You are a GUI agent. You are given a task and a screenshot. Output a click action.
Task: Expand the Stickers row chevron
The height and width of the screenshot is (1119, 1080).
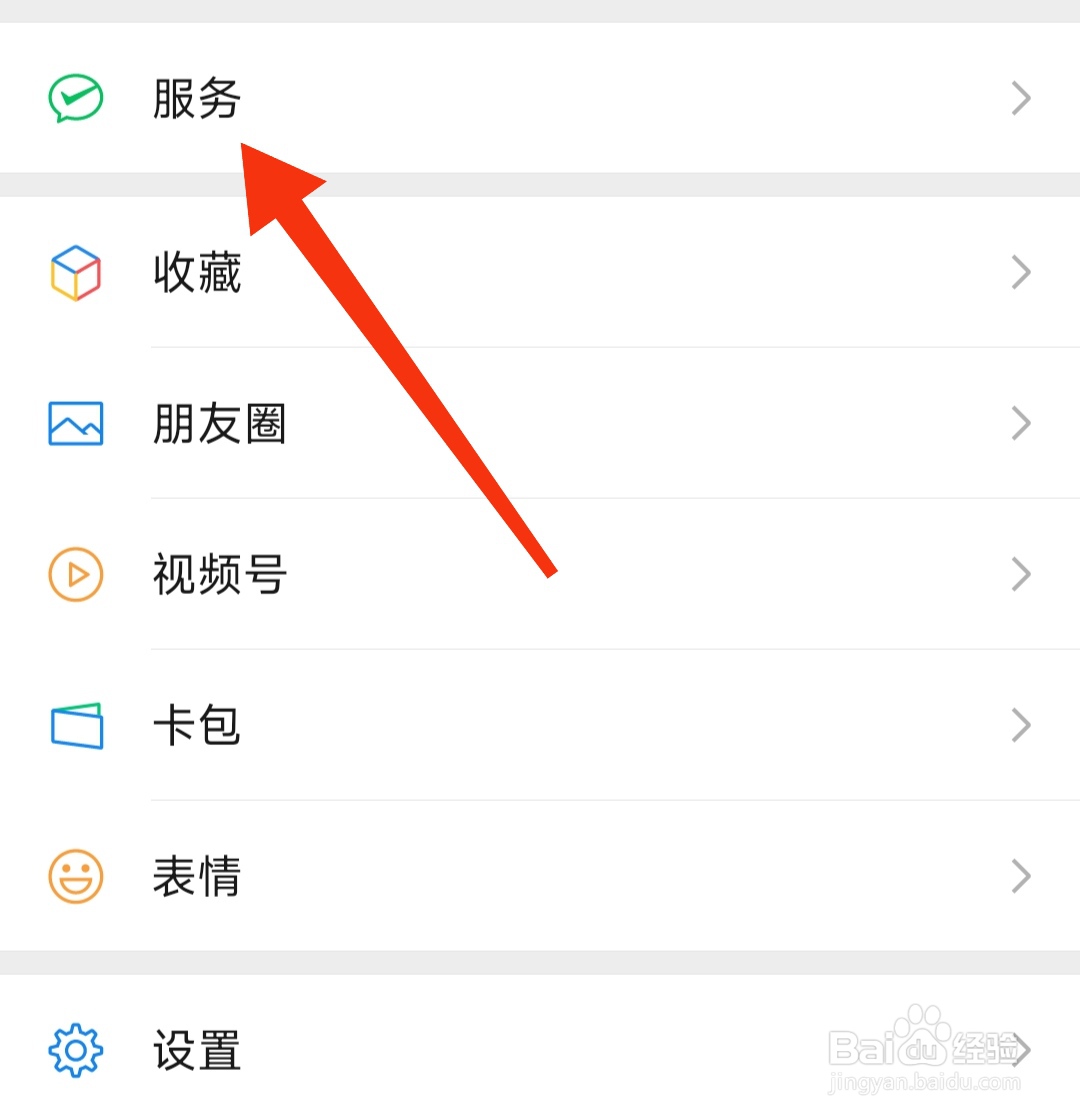tap(1021, 876)
